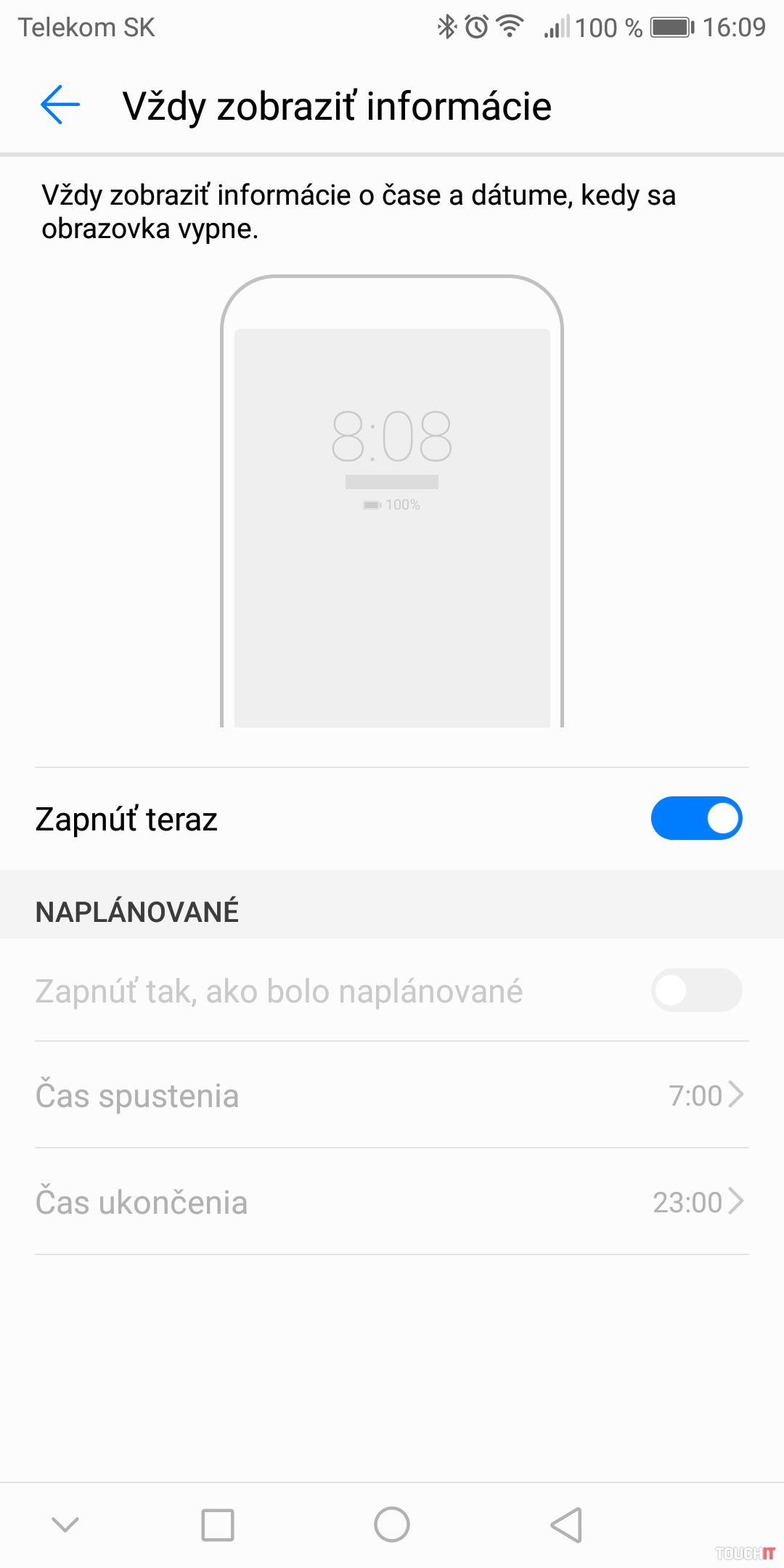Open 'Čas spustenia' start time setting
The width and height of the screenshot is (784, 1568).
[x=392, y=1095]
